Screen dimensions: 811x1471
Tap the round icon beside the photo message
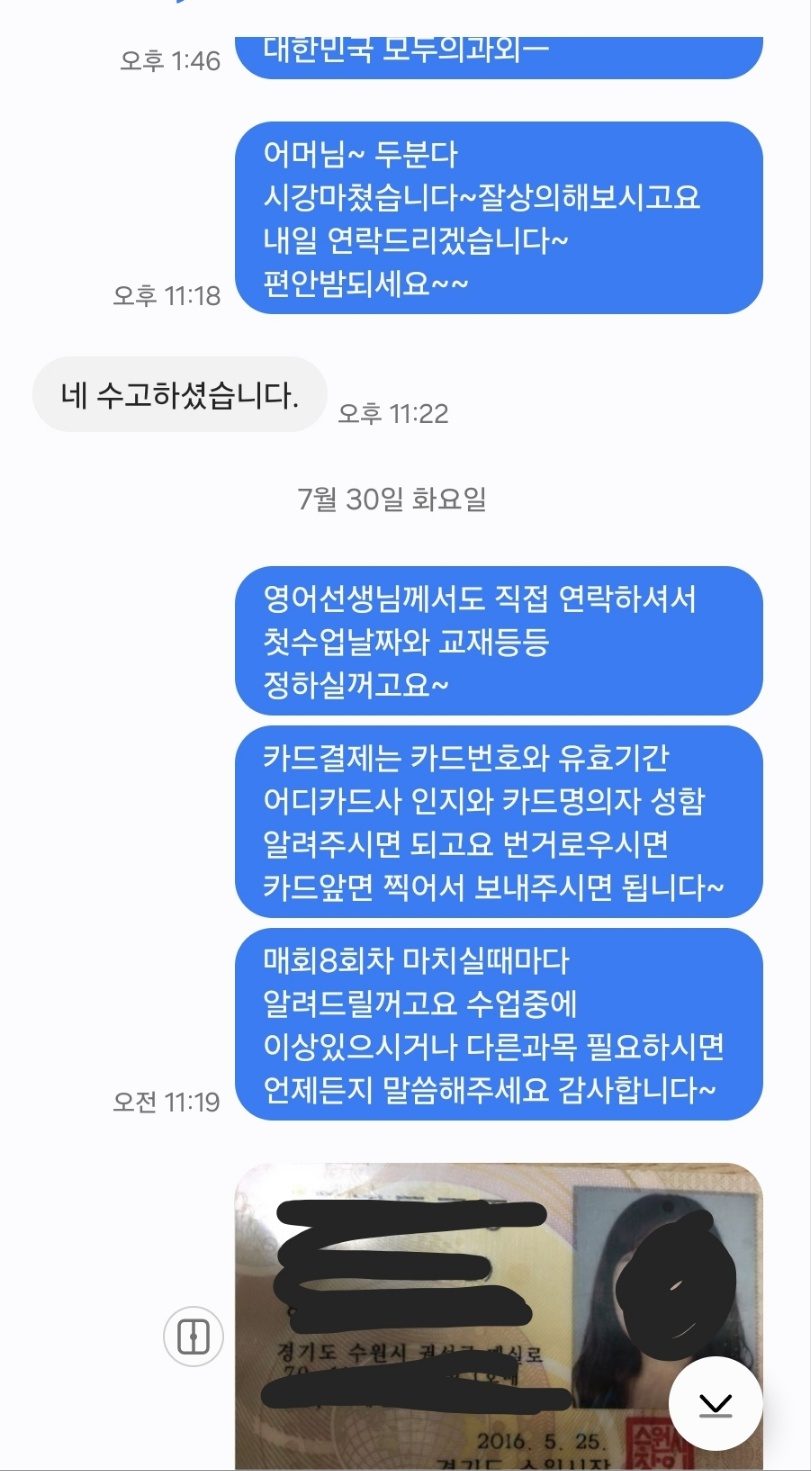coord(193,1336)
